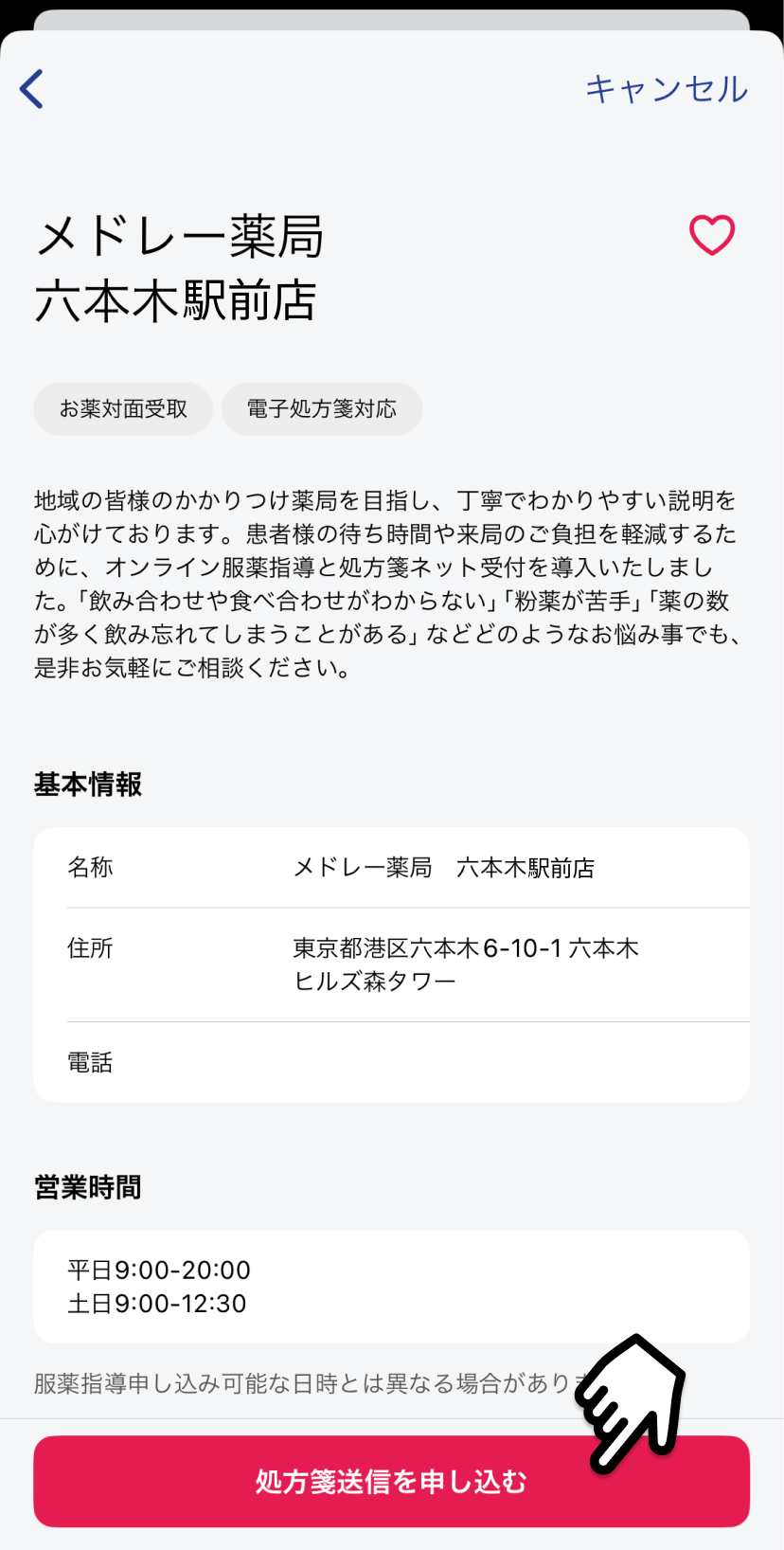The width and height of the screenshot is (784, 1550).
Task: Favorite this pharmacy with the heart icon
Action: point(712,235)
